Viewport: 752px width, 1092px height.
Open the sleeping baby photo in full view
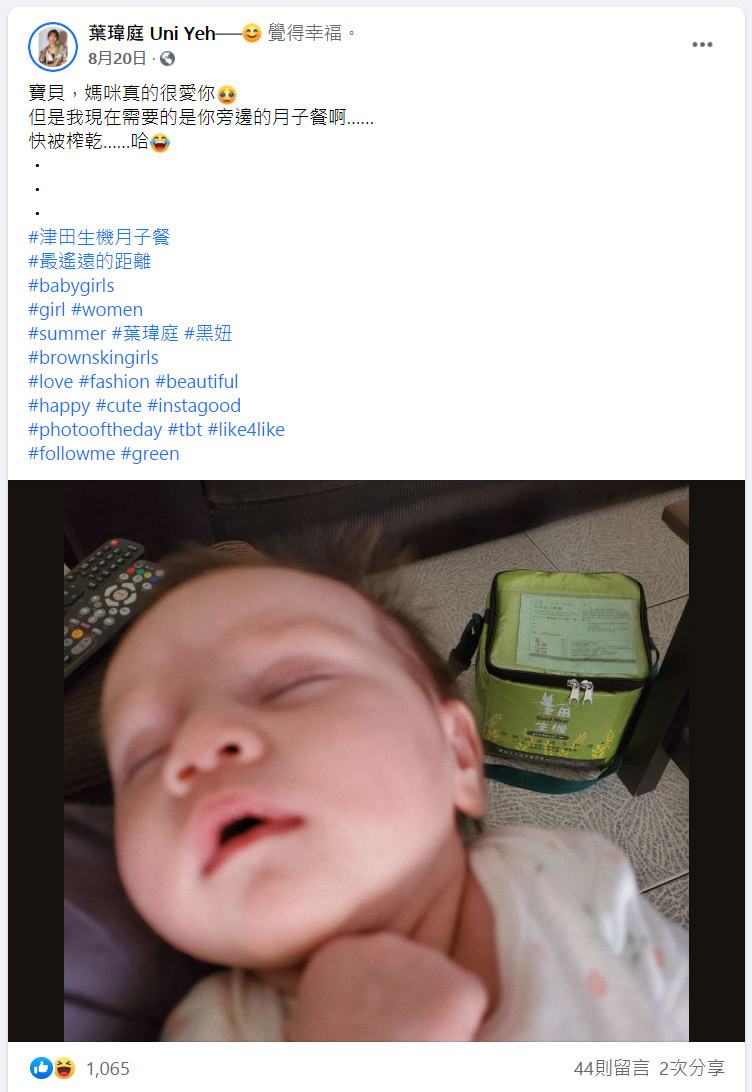click(x=376, y=760)
